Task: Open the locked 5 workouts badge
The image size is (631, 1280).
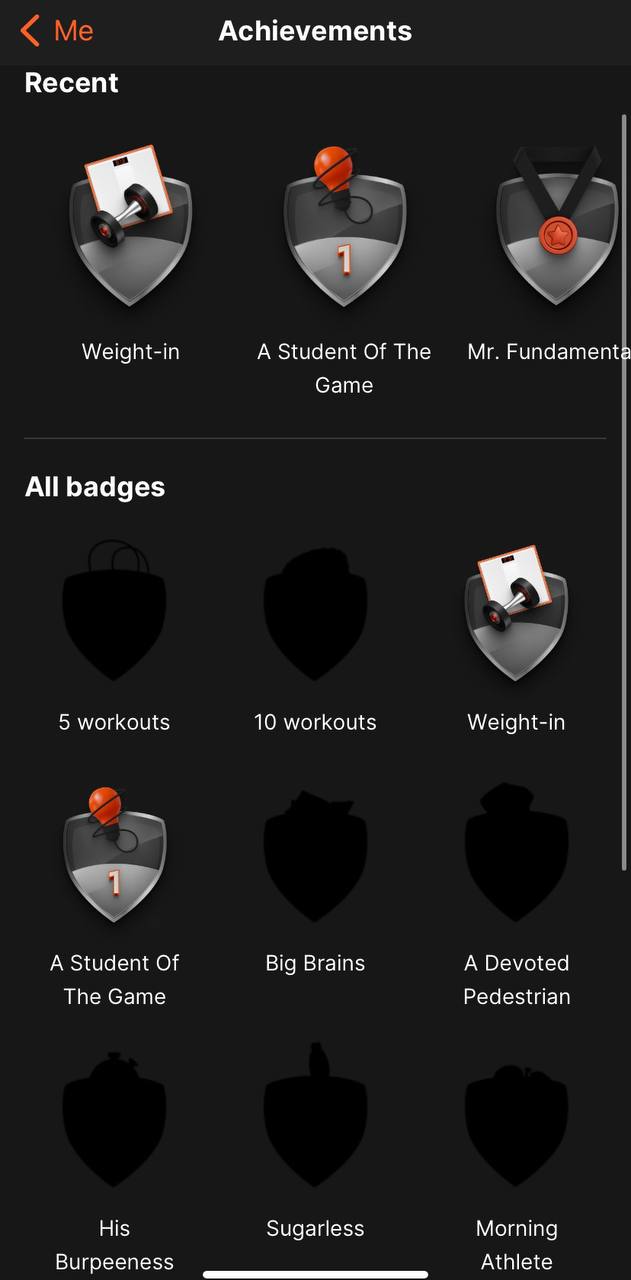Action: [x=114, y=612]
